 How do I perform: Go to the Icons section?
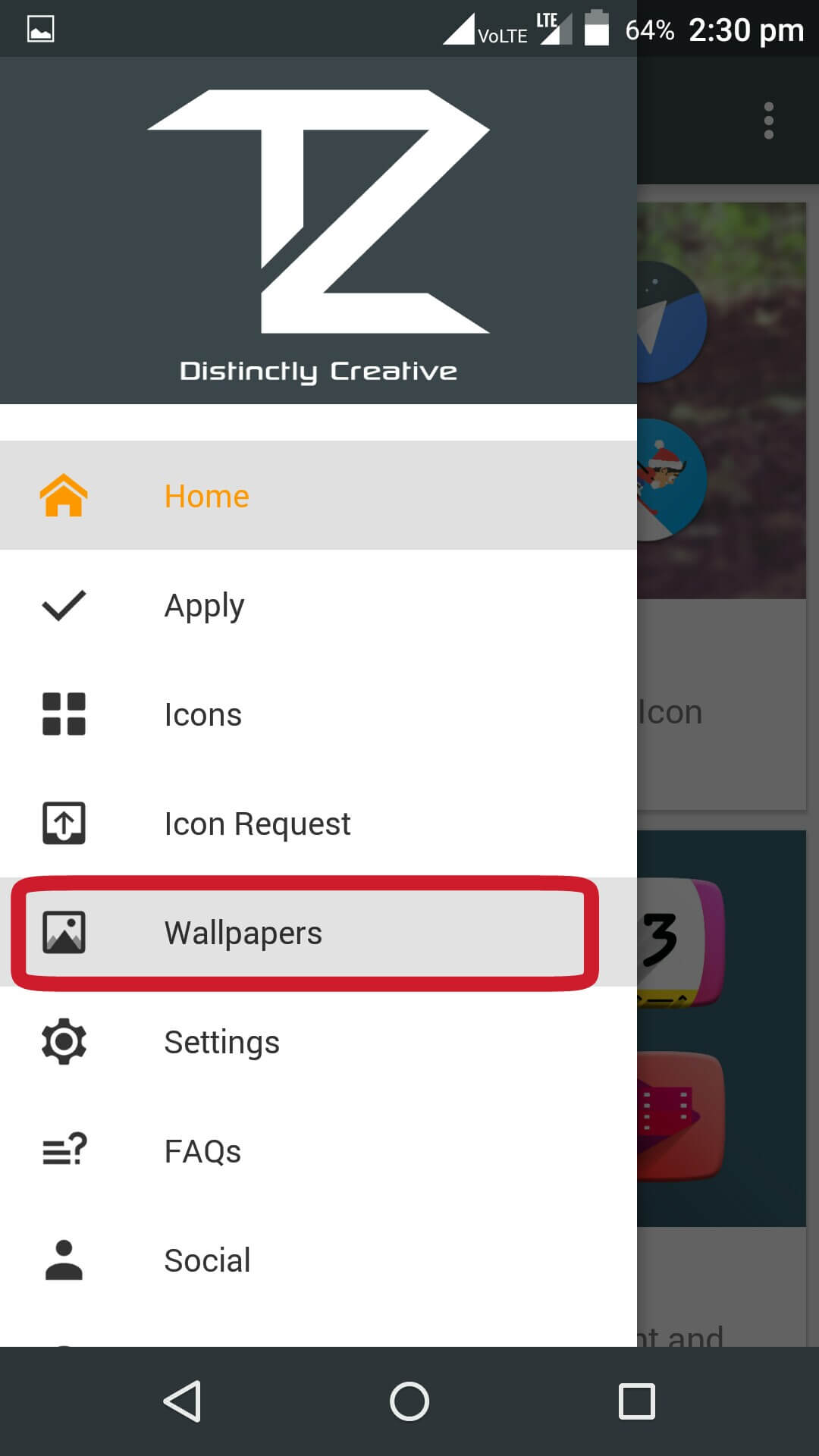(318, 714)
